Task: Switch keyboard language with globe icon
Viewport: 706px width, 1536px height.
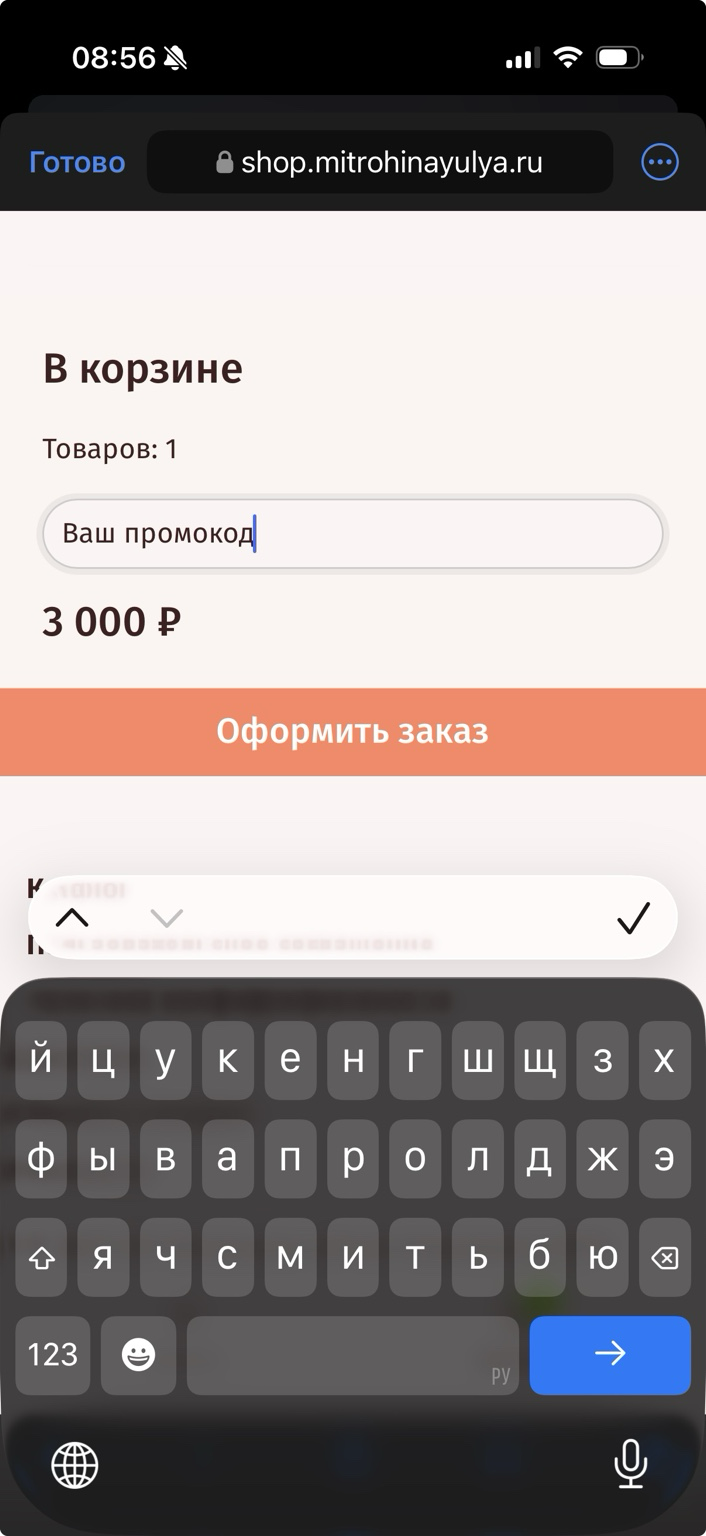Action: pos(75,1466)
